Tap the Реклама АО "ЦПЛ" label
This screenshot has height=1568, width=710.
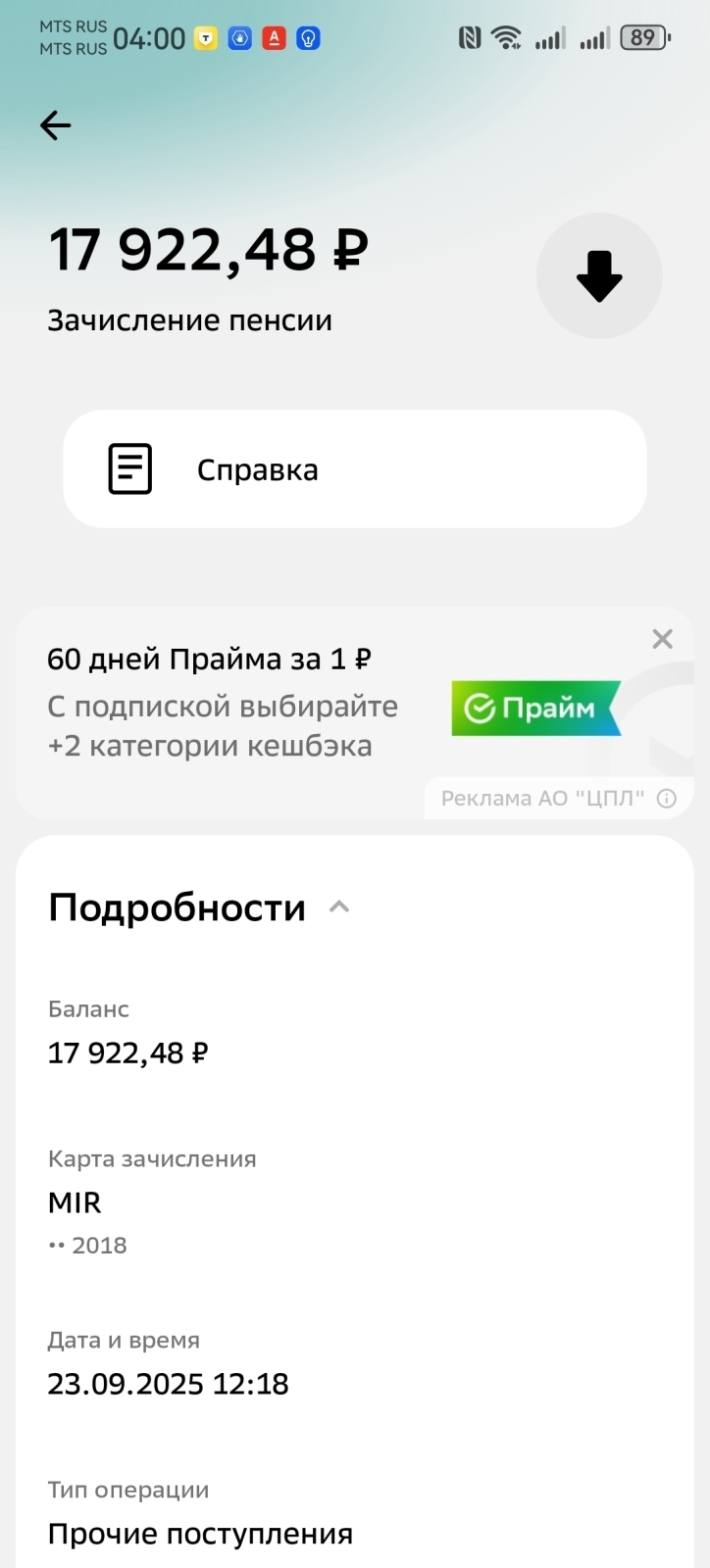[x=542, y=798]
